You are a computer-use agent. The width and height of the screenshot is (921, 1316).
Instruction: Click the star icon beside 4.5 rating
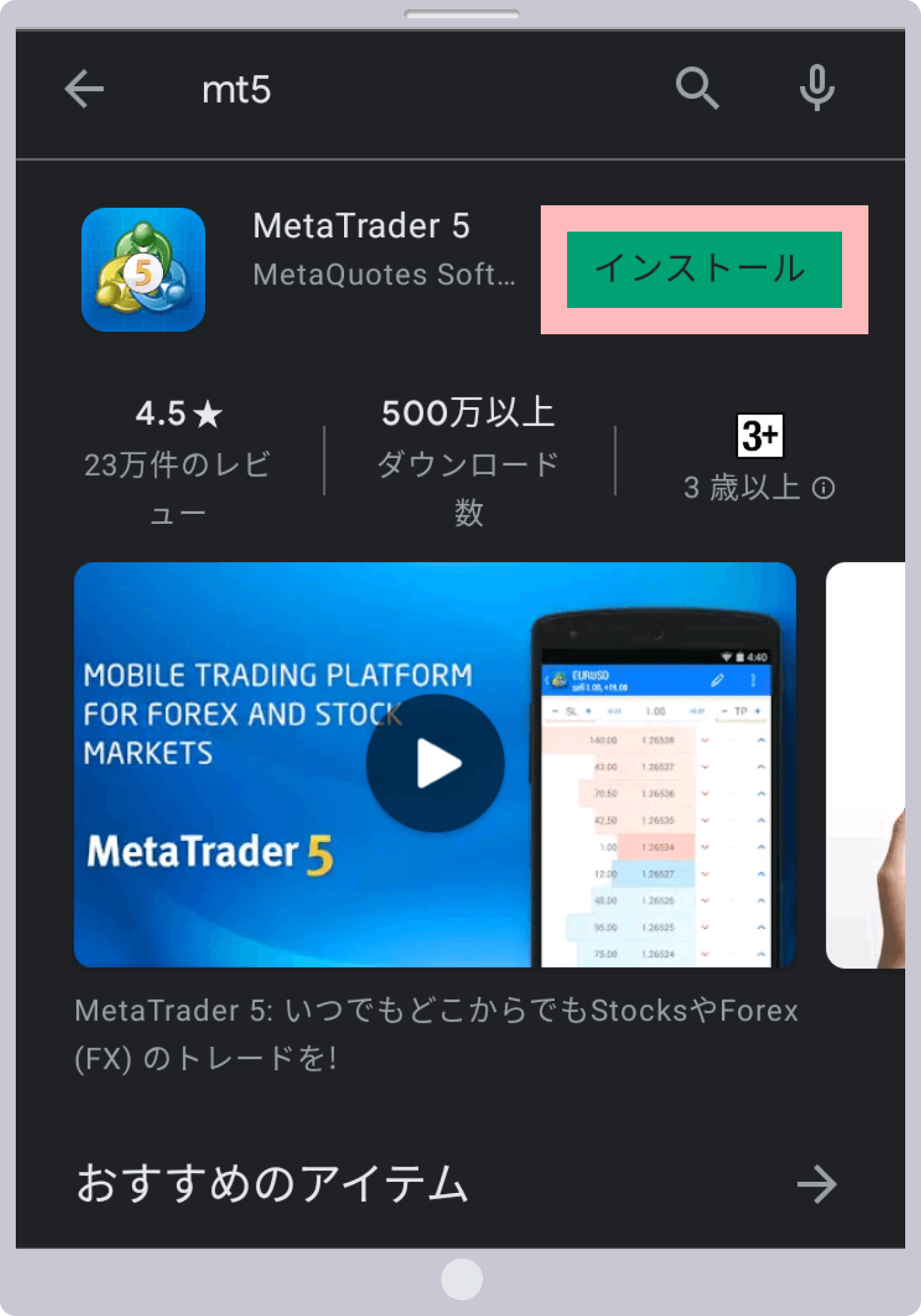coord(209,415)
